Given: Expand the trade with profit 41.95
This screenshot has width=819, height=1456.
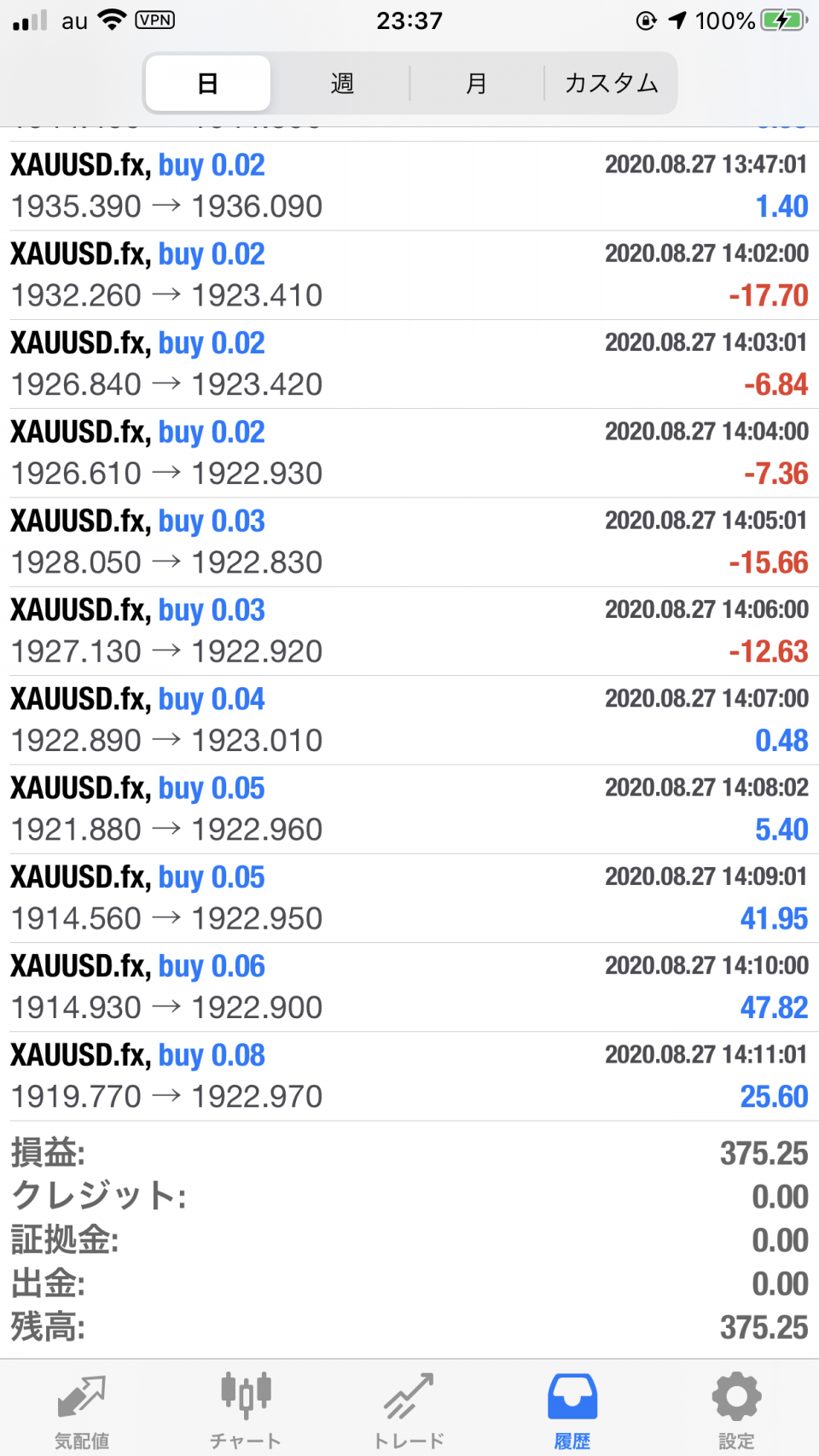Looking at the screenshot, I should pyautogui.click(x=409, y=898).
